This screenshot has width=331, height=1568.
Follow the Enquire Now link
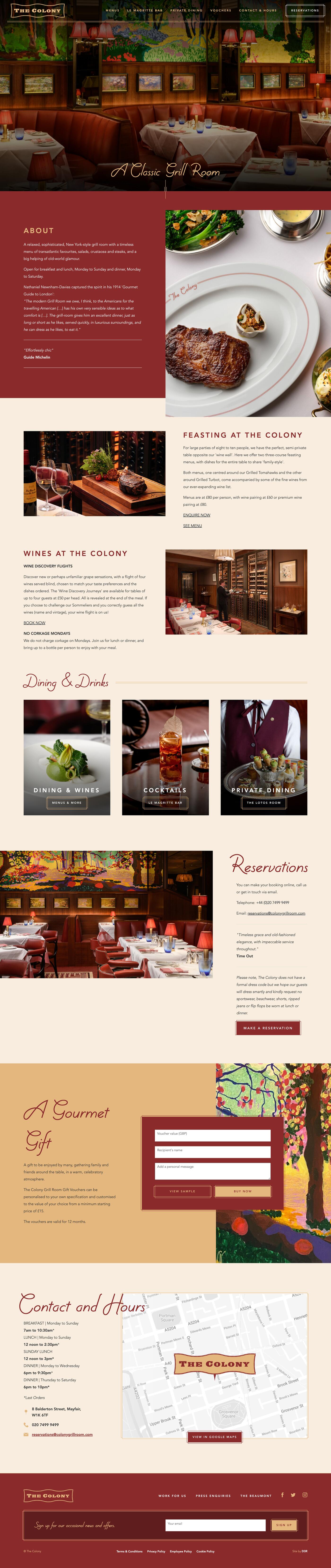196,515
